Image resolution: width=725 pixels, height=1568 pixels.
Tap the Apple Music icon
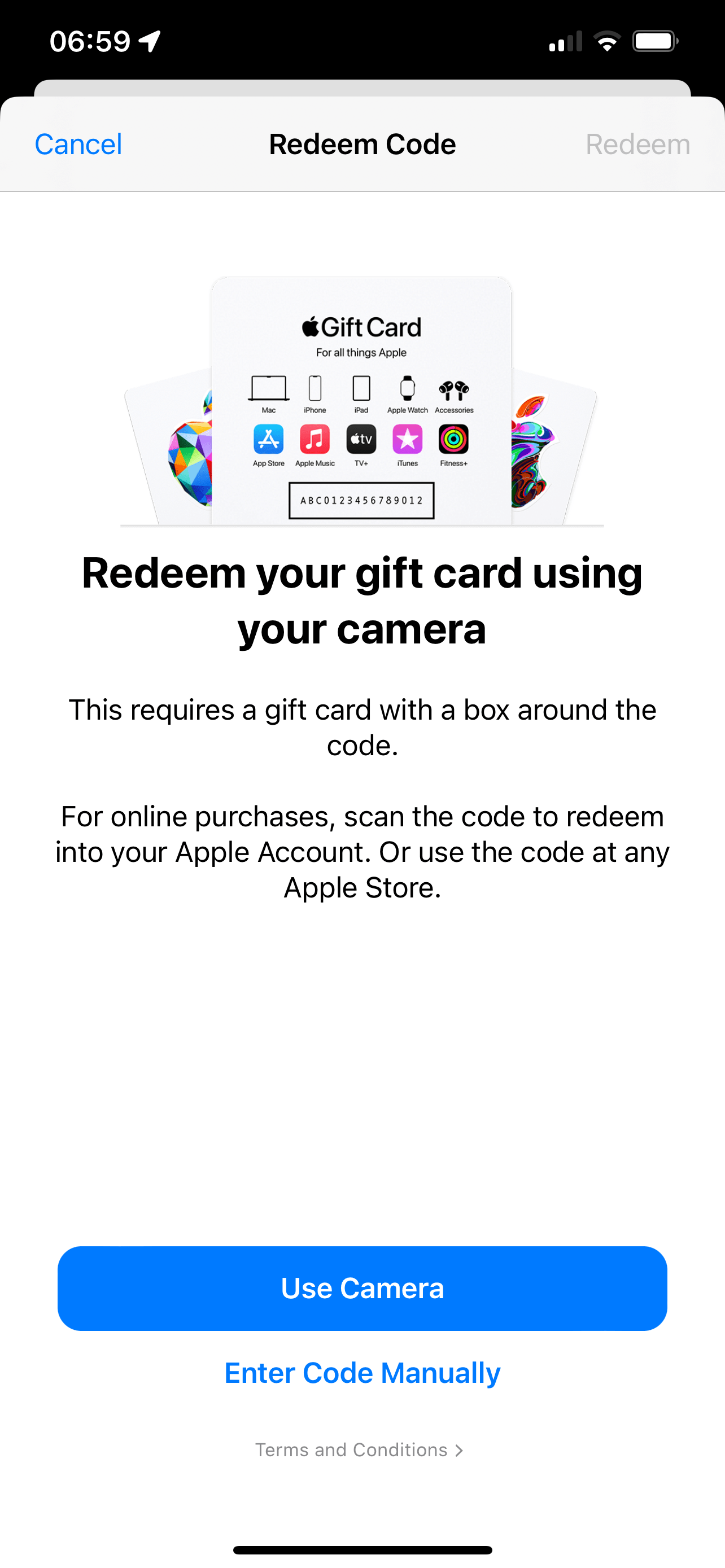(x=314, y=441)
